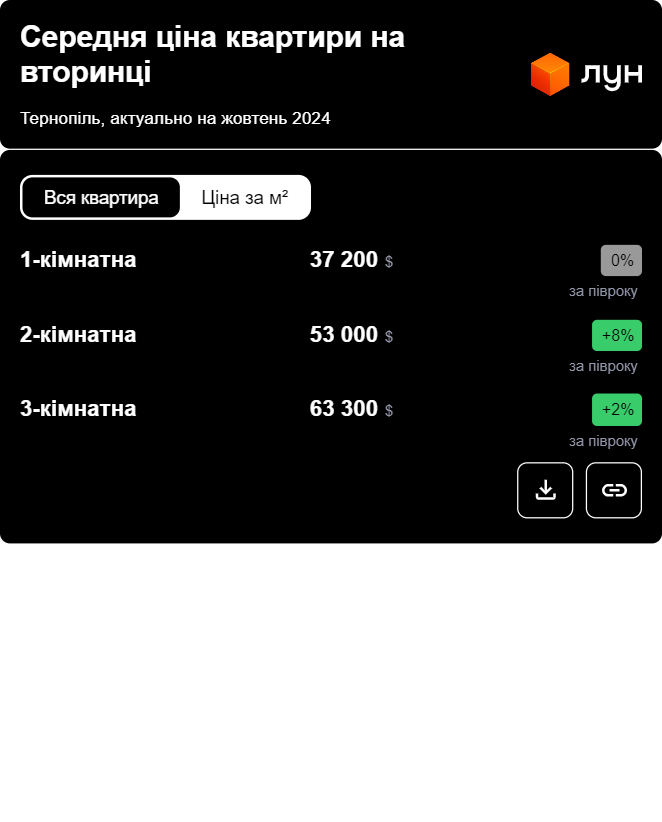Image resolution: width=662 pixels, height=822 pixels.
Task: Select the 'Вся квартира' segment
Action: (x=101, y=197)
